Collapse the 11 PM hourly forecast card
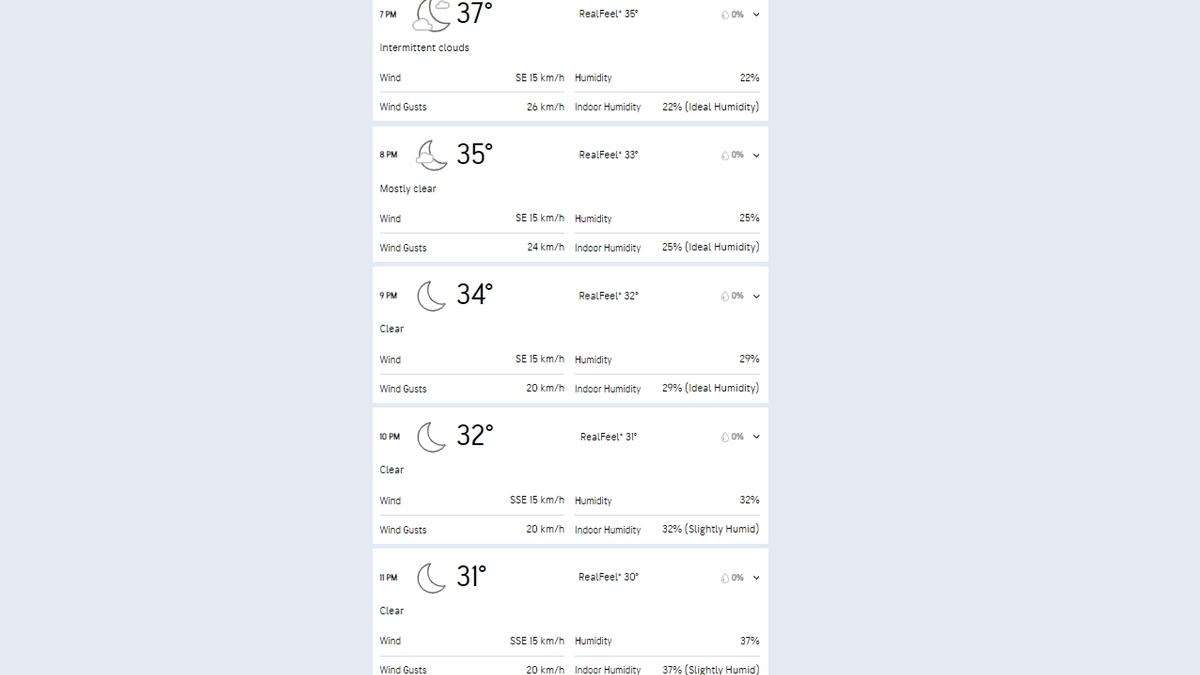Screen dimensions: 1200x675 click(x=756, y=578)
